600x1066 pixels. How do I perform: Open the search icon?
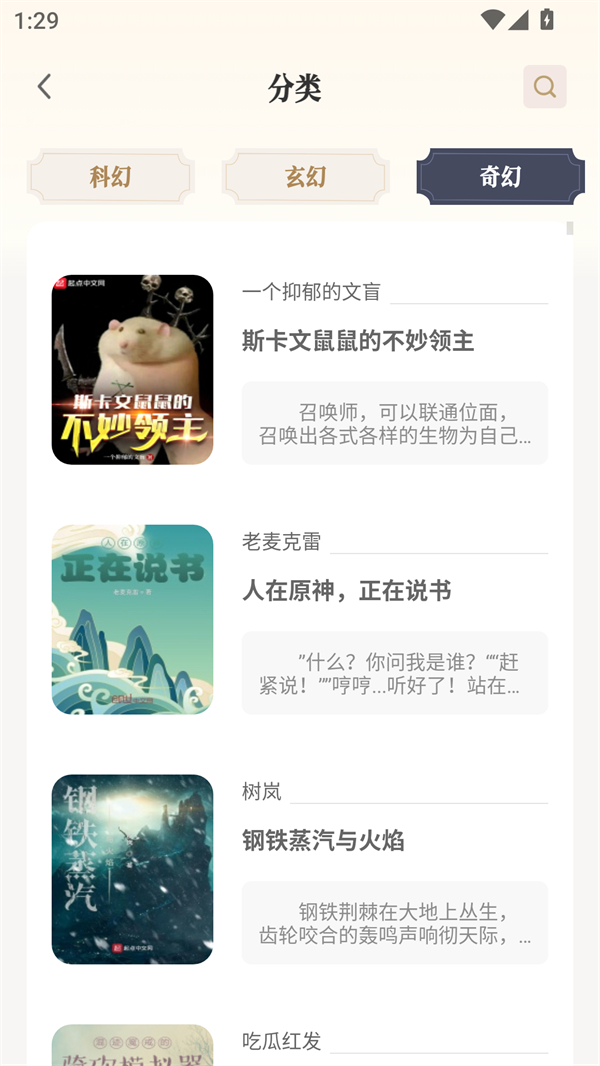pyautogui.click(x=544, y=87)
